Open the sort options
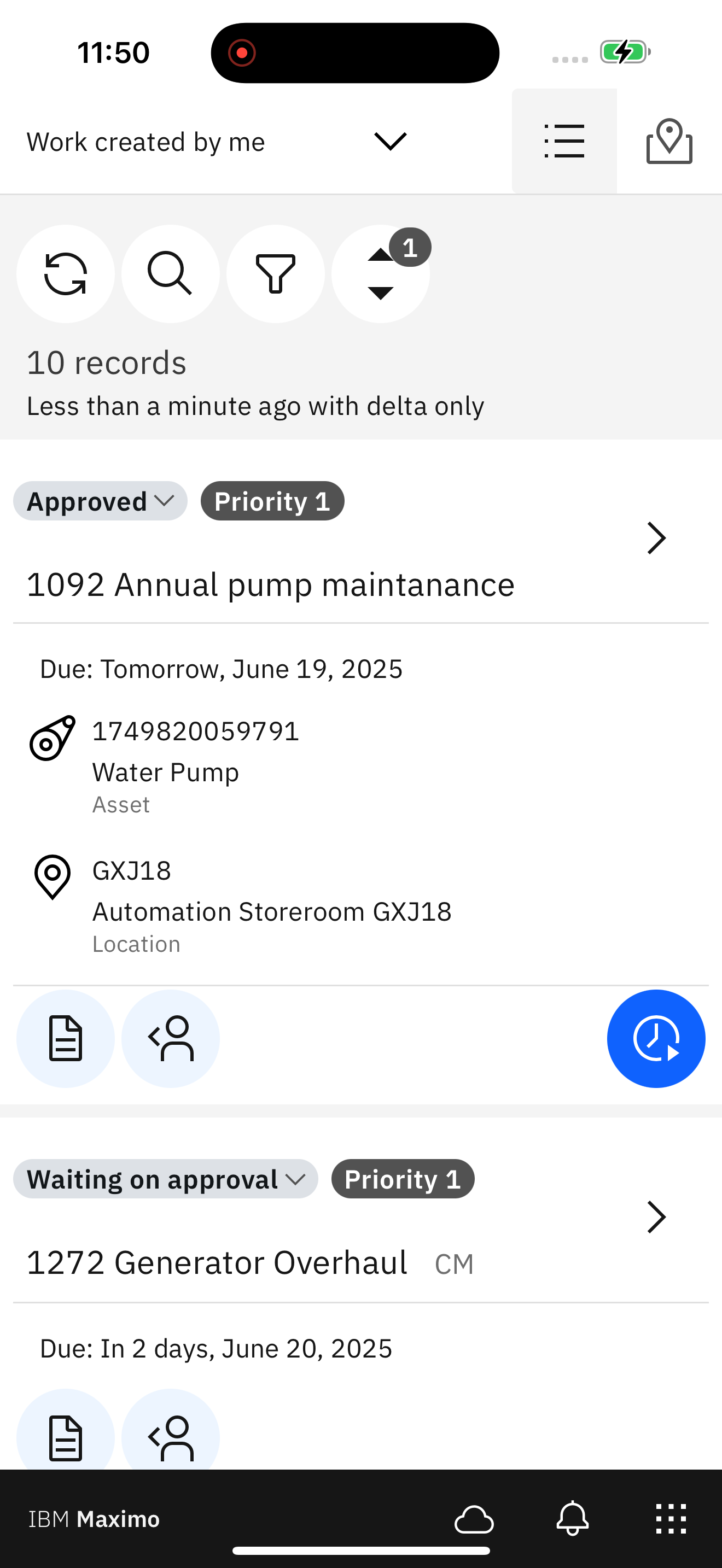The height and width of the screenshot is (1568, 722). 381,274
